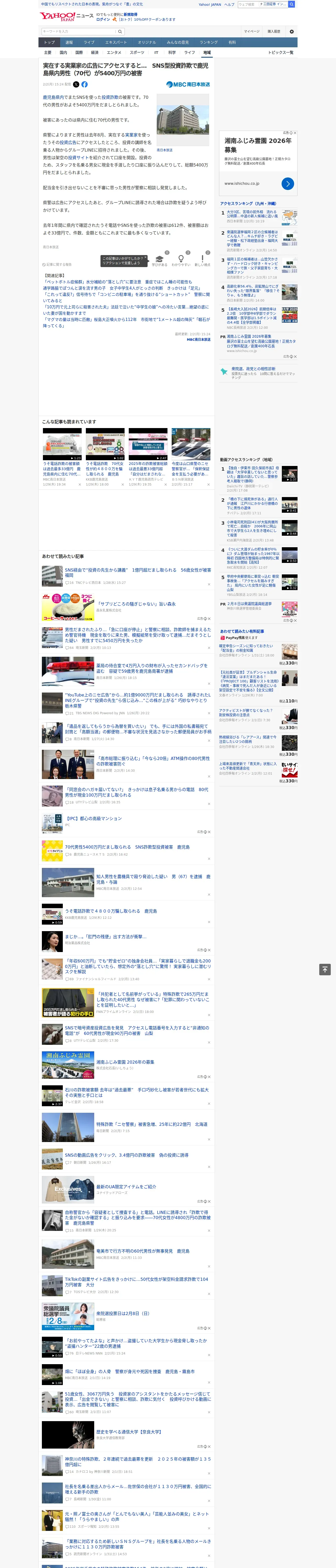Open マイページ
Image resolution: width=336 pixels, height=1568 pixels.
pos(251,31)
